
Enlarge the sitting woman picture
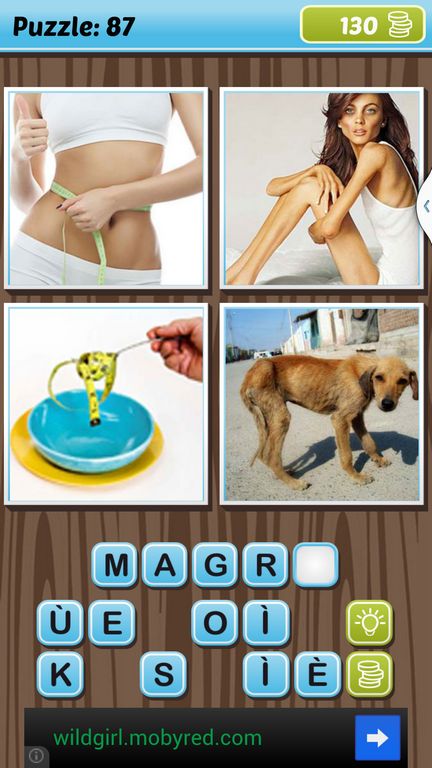pyautogui.click(x=322, y=188)
